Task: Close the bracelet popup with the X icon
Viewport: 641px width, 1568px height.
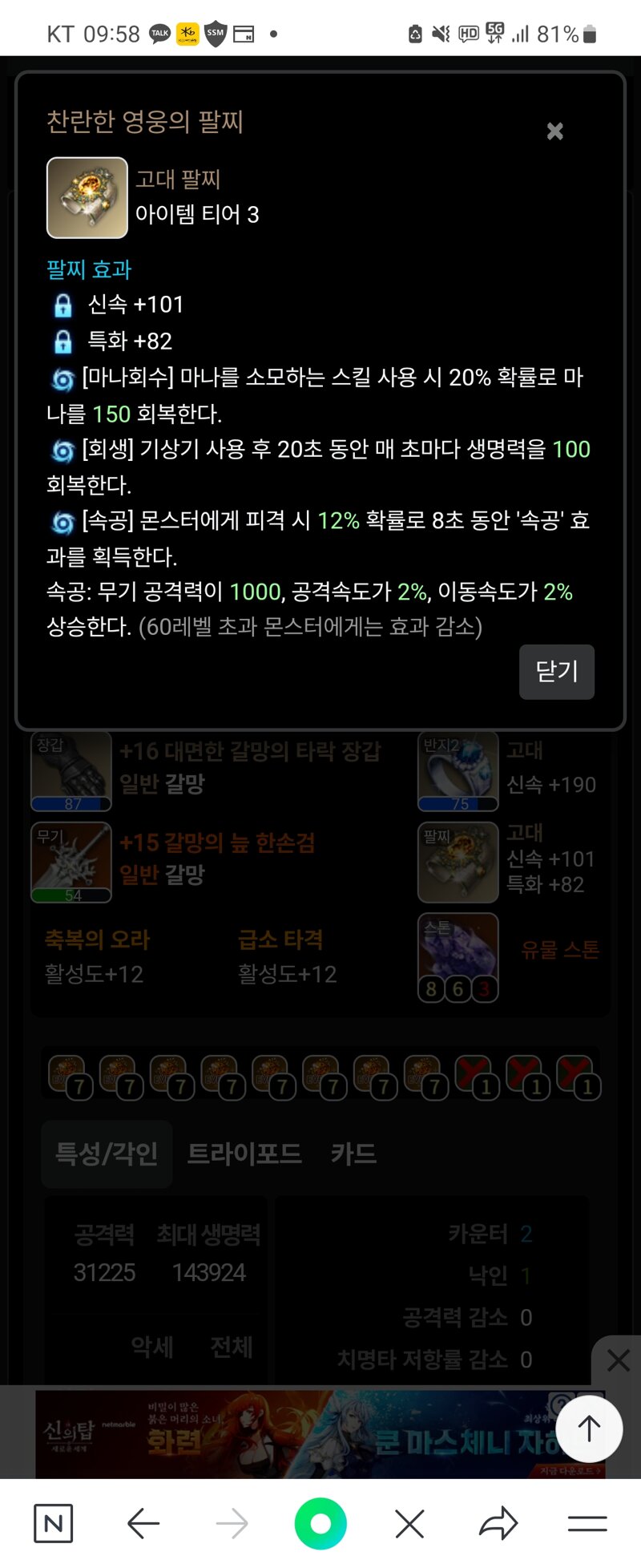Action: click(x=554, y=131)
